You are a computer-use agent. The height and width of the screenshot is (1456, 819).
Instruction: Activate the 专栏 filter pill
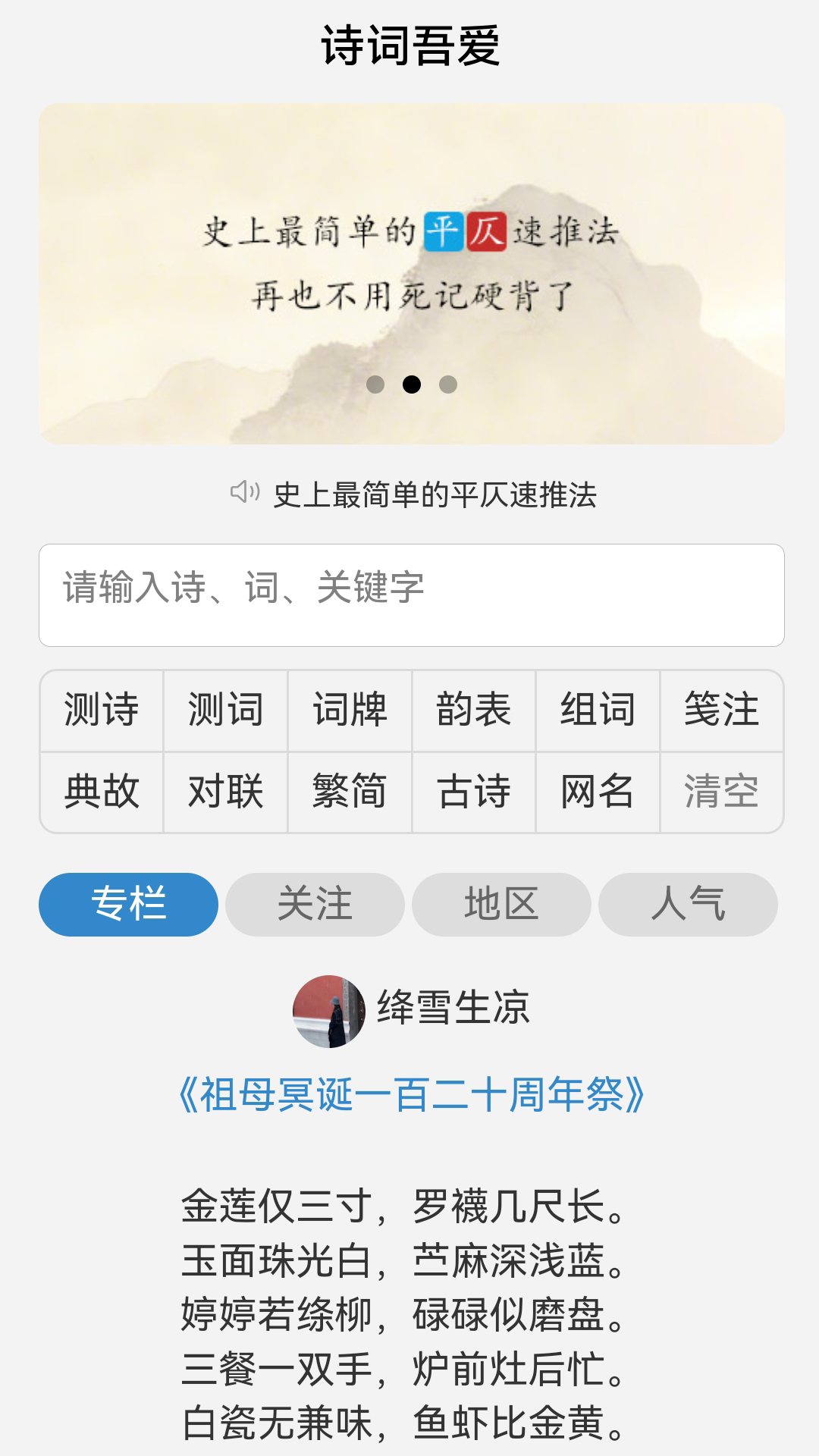[127, 904]
